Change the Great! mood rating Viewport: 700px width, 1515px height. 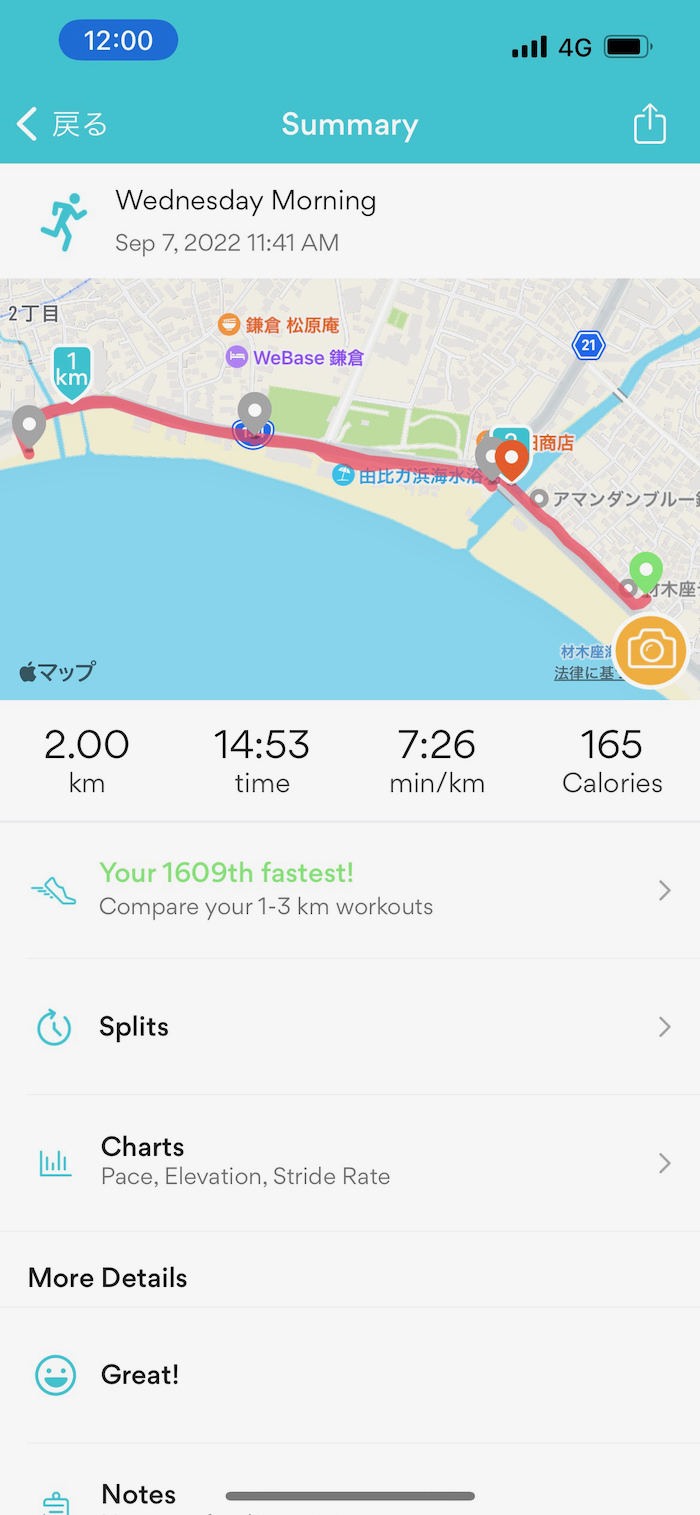(350, 1375)
